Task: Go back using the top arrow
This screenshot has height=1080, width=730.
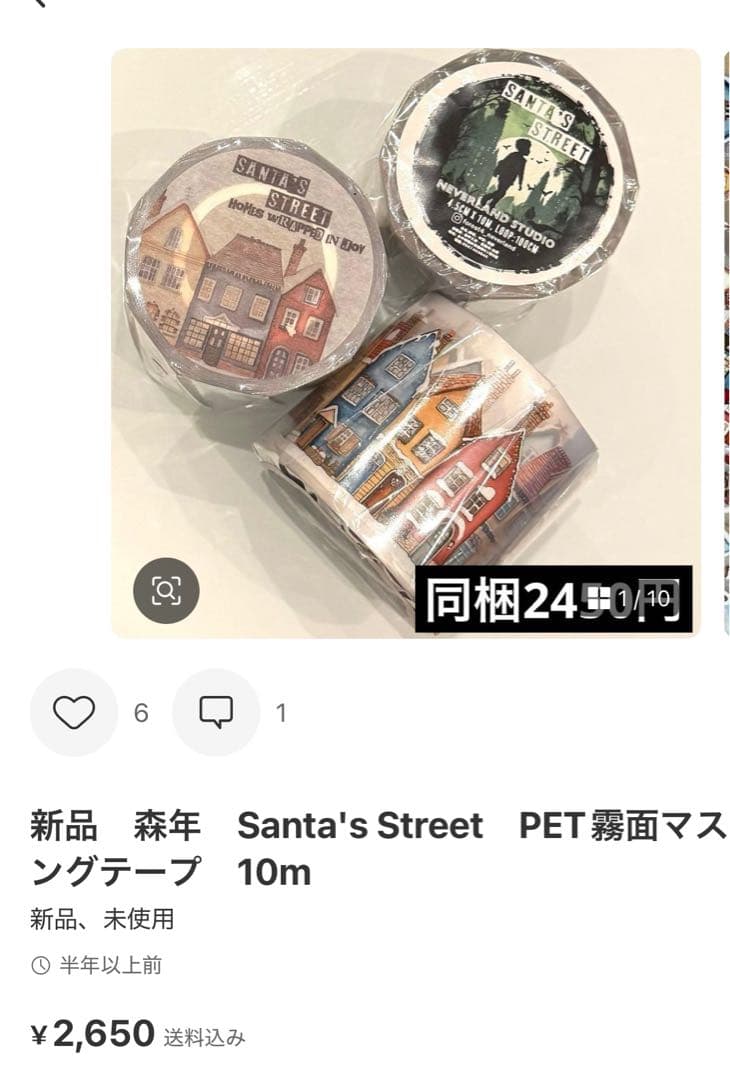Action: (x=40, y=3)
